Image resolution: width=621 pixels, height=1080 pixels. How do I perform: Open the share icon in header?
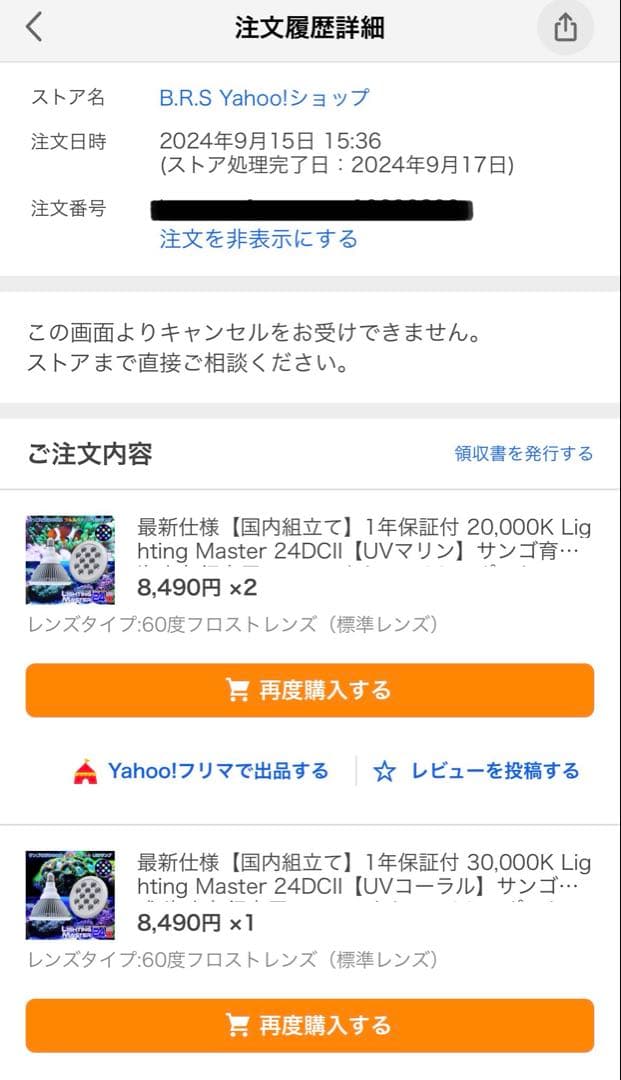tap(565, 28)
